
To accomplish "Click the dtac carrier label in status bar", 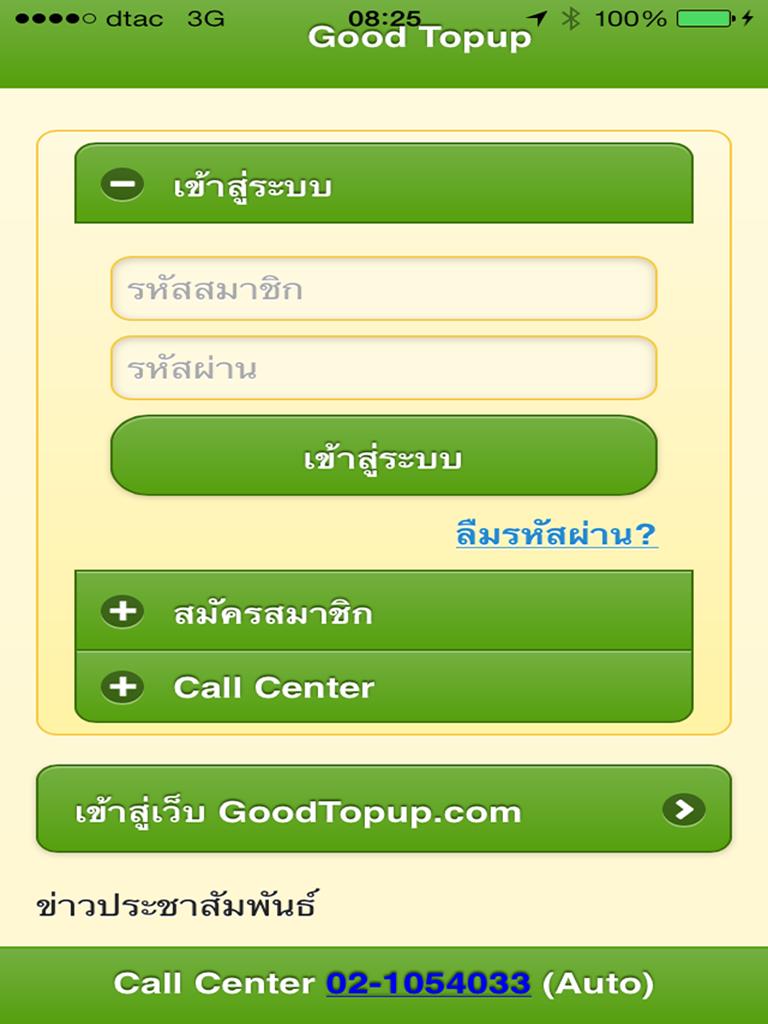I will 135,15.
